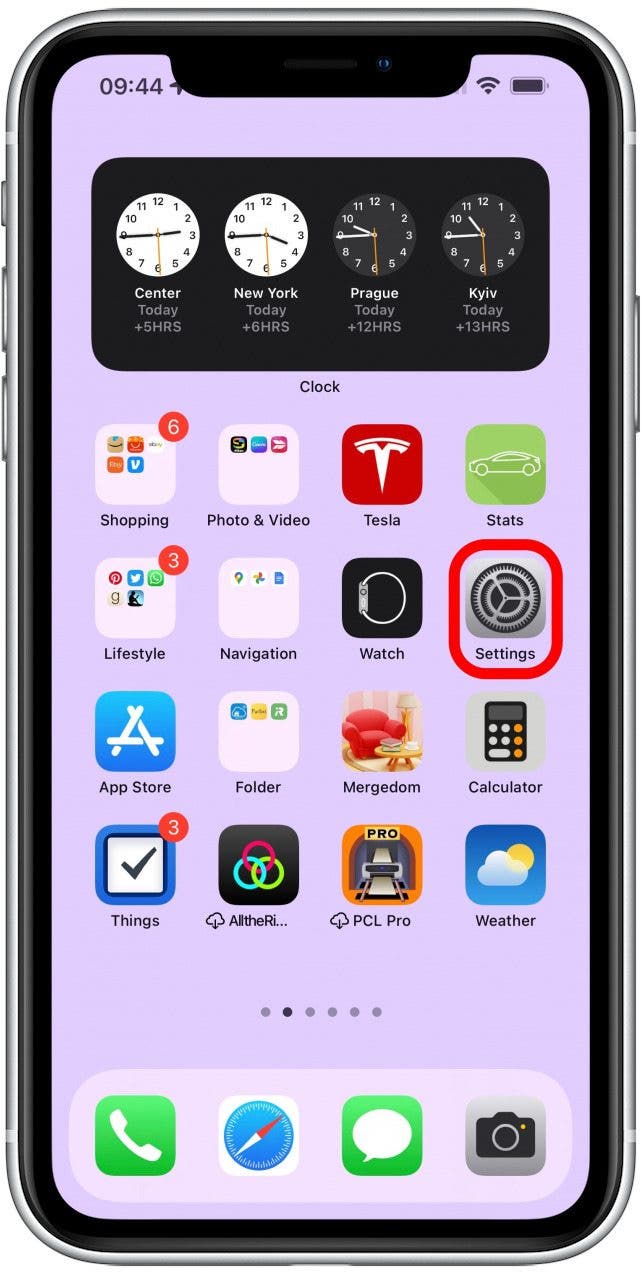Open the Settings app
Viewport: 642px width, 1274px height.
(505, 598)
